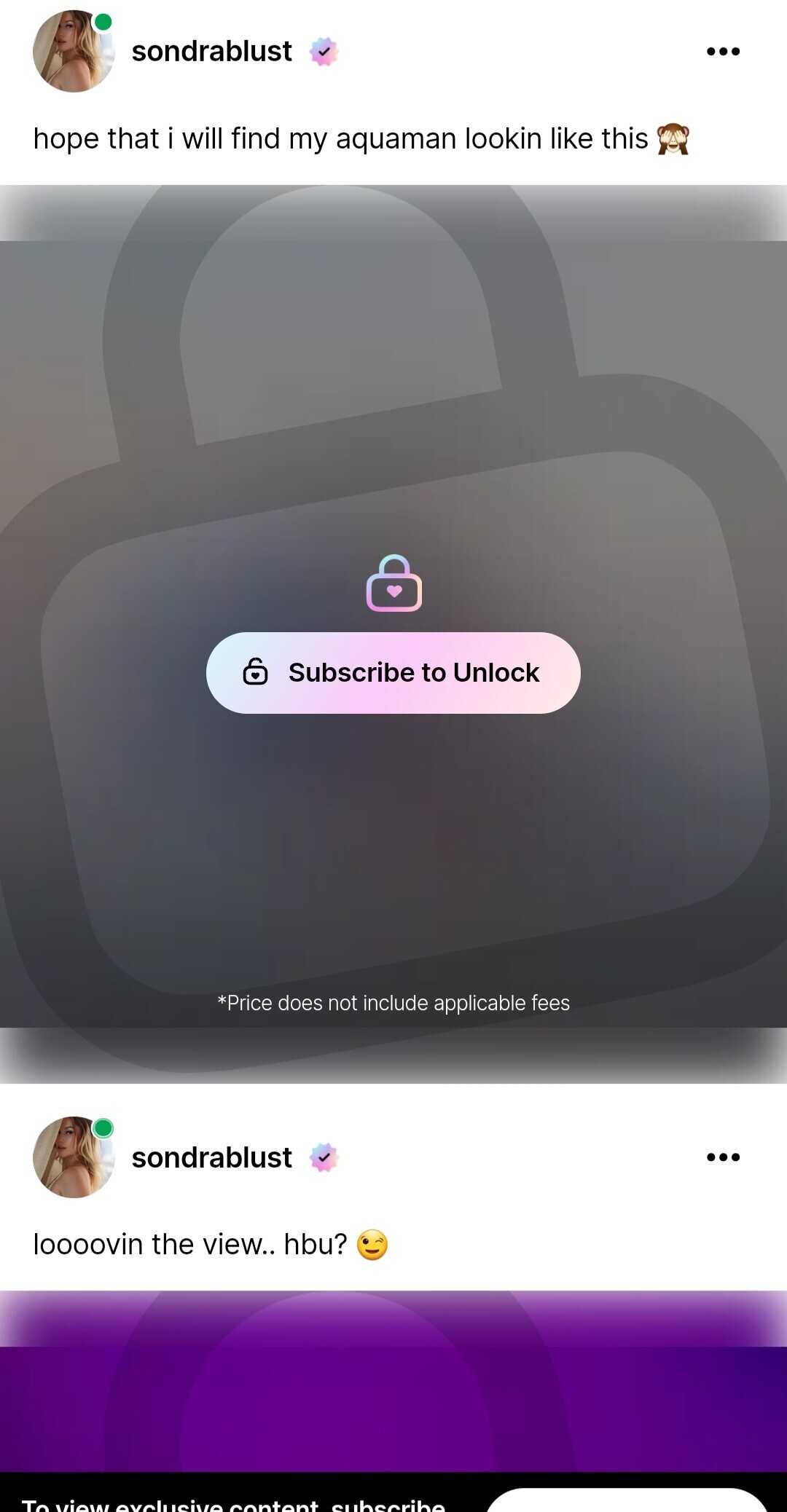Viewport: 787px width, 1512px height.
Task: Open overflow menu on the aquaman post
Action: (723, 51)
